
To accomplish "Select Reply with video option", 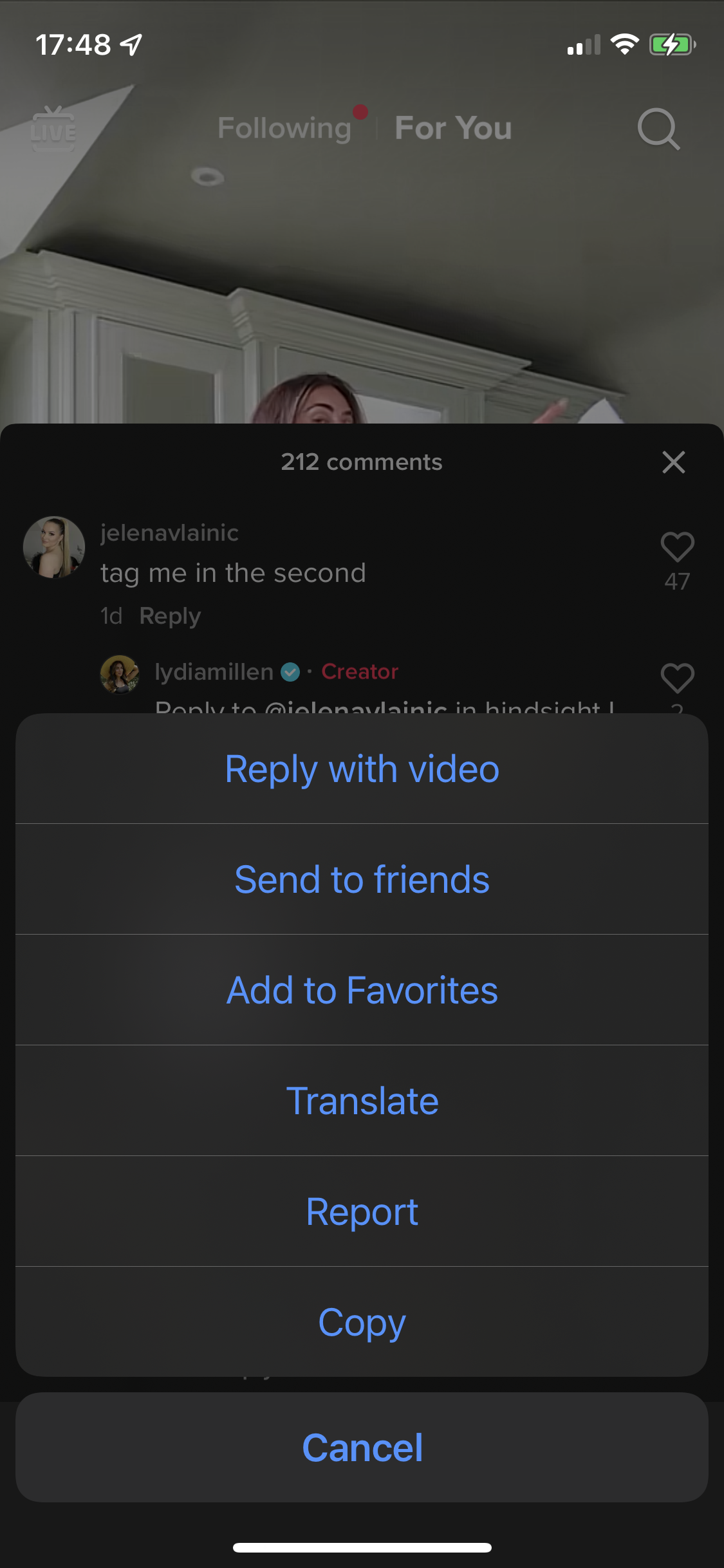I will (x=362, y=769).
